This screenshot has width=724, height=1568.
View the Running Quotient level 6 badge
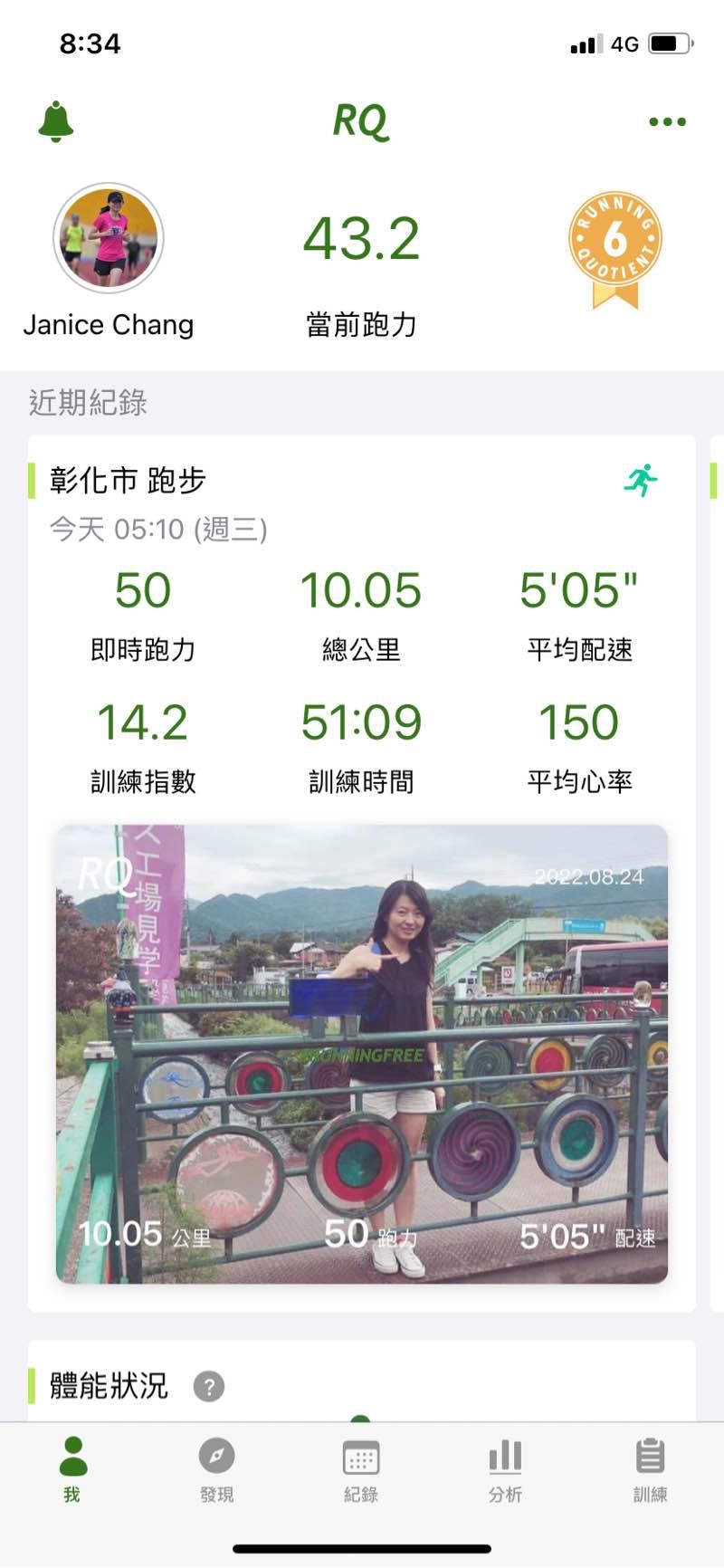pyautogui.click(x=615, y=246)
